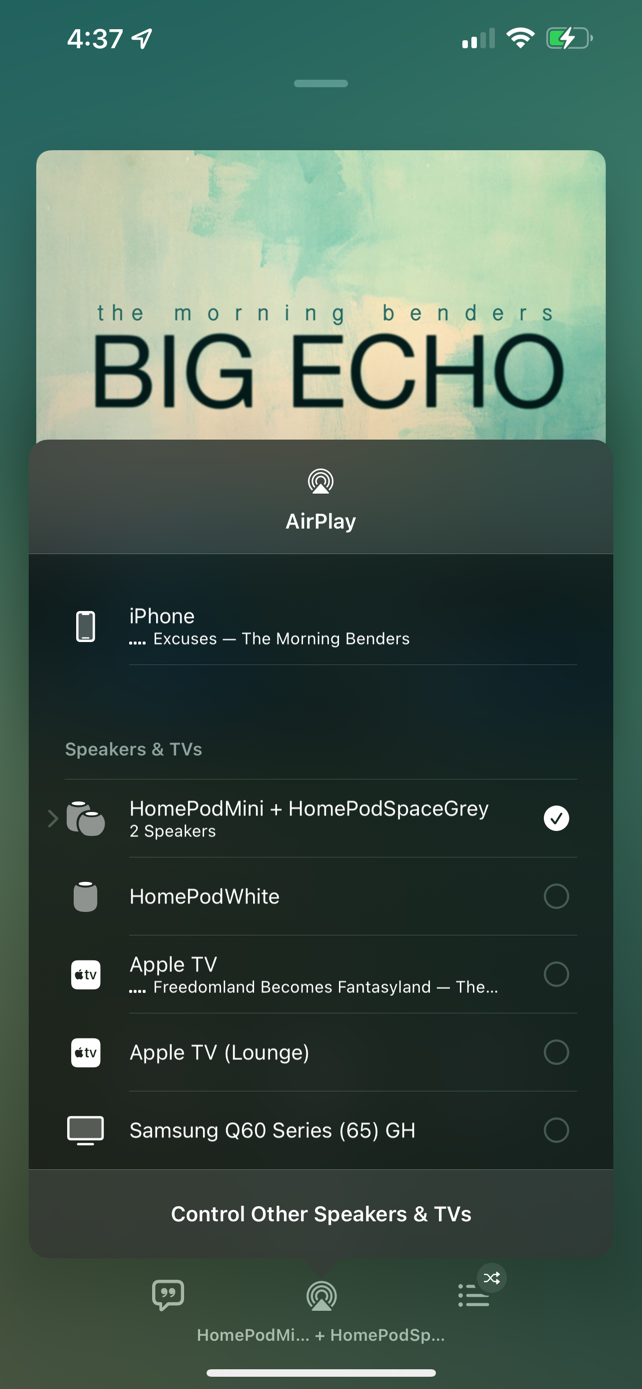Choose Apple TV (Lounge) for playback
Viewport: 642px width, 1389px height.
pyautogui.click(x=320, y=1052)
